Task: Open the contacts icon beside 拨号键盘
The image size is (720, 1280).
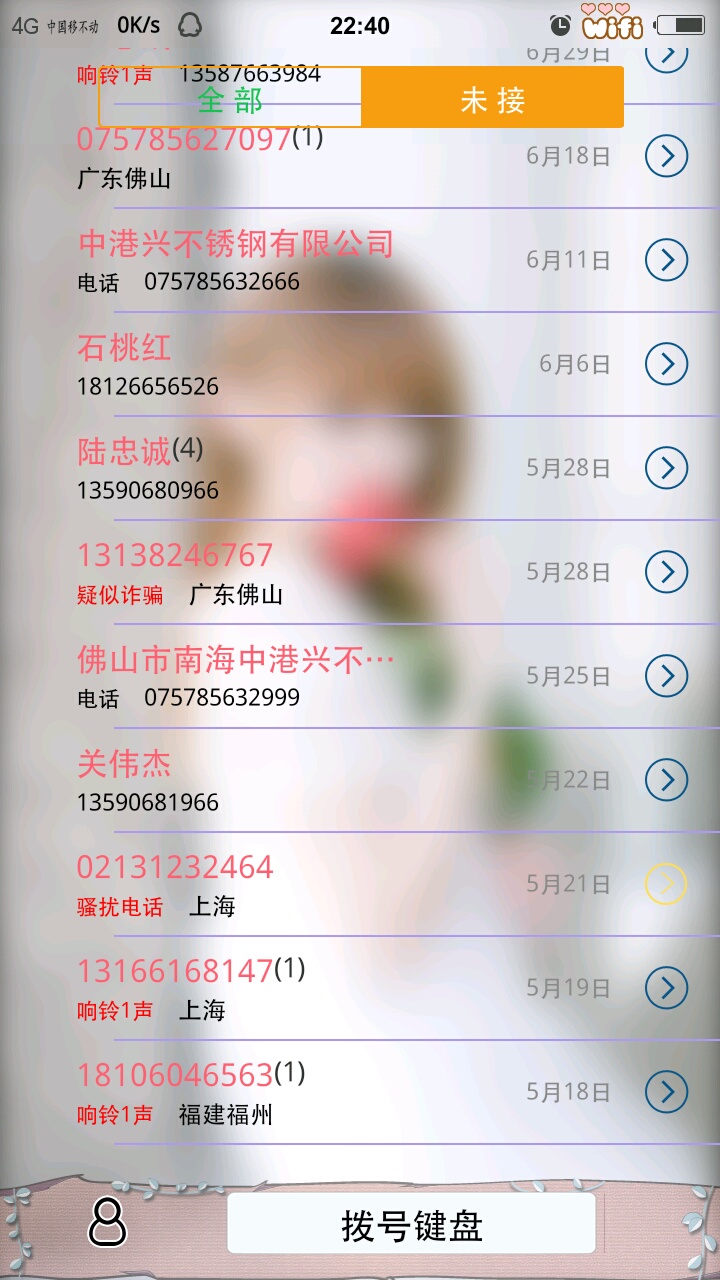Action: [108, 1222]
